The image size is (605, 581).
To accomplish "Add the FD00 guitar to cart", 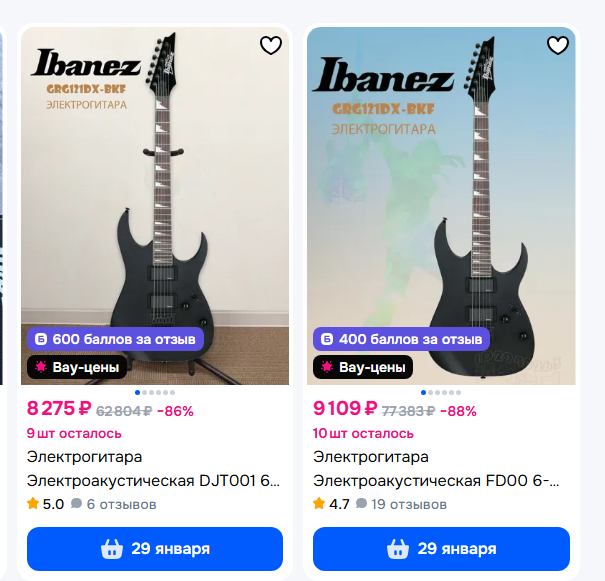I will [441, 549].
